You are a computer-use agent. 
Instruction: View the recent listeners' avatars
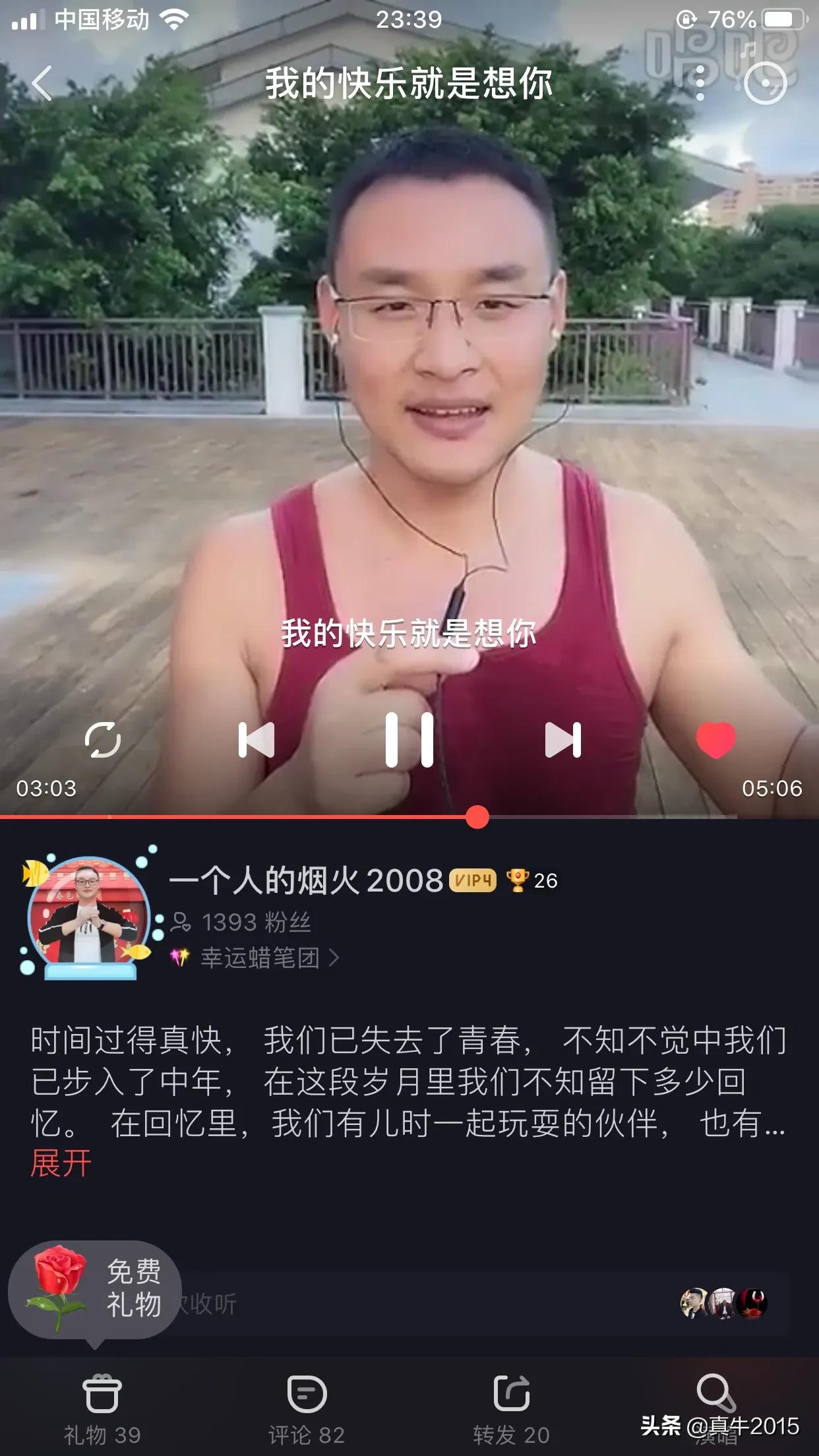tap(723, 1303)
